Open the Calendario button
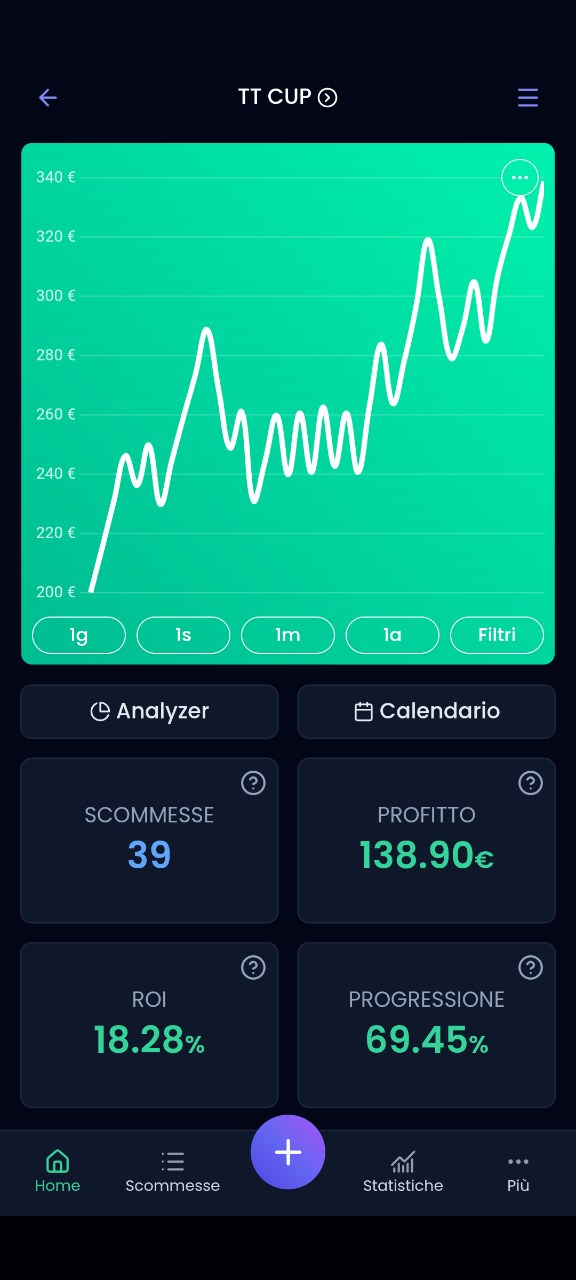Screen dimensions: 576x1280 coord(427,711)
